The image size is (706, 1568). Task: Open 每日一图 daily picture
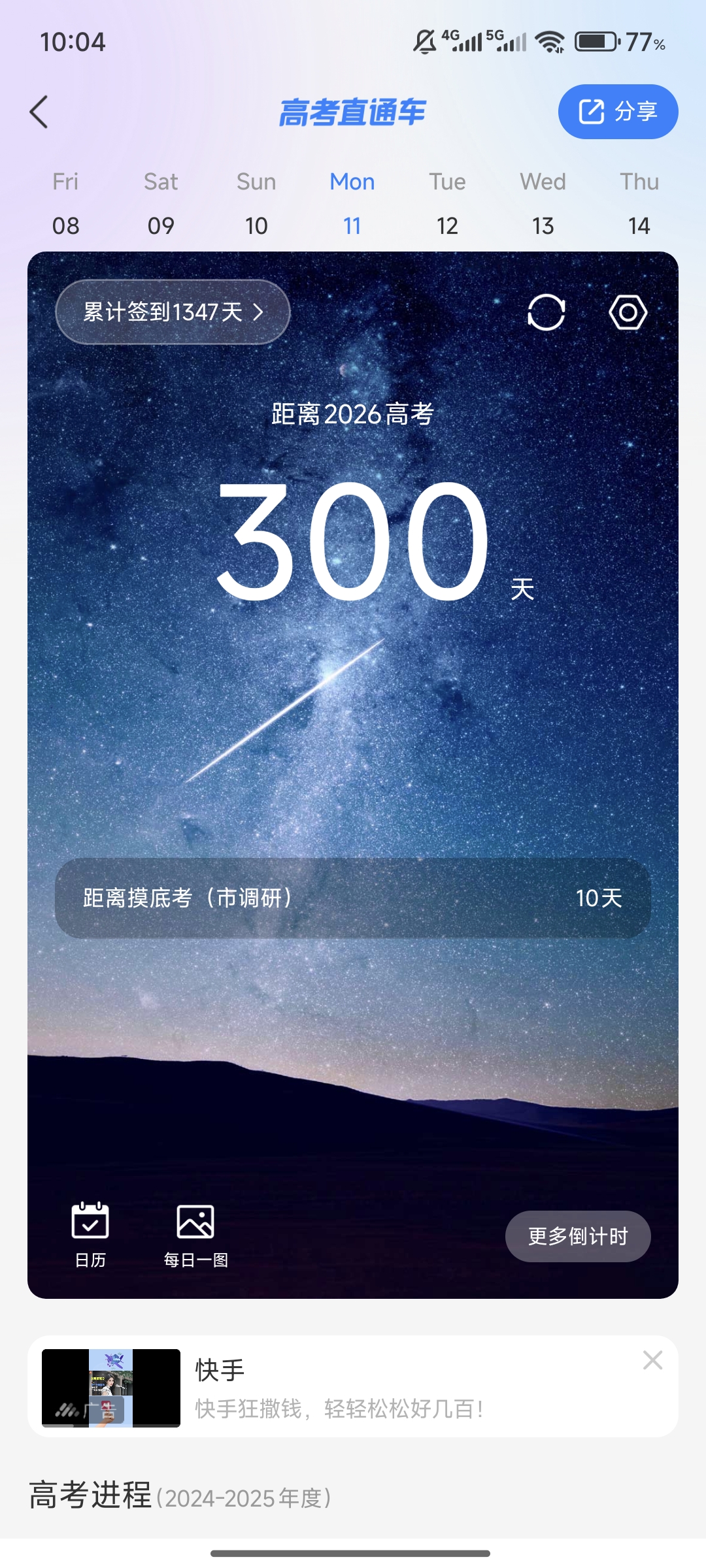(x=195, y=1234)
